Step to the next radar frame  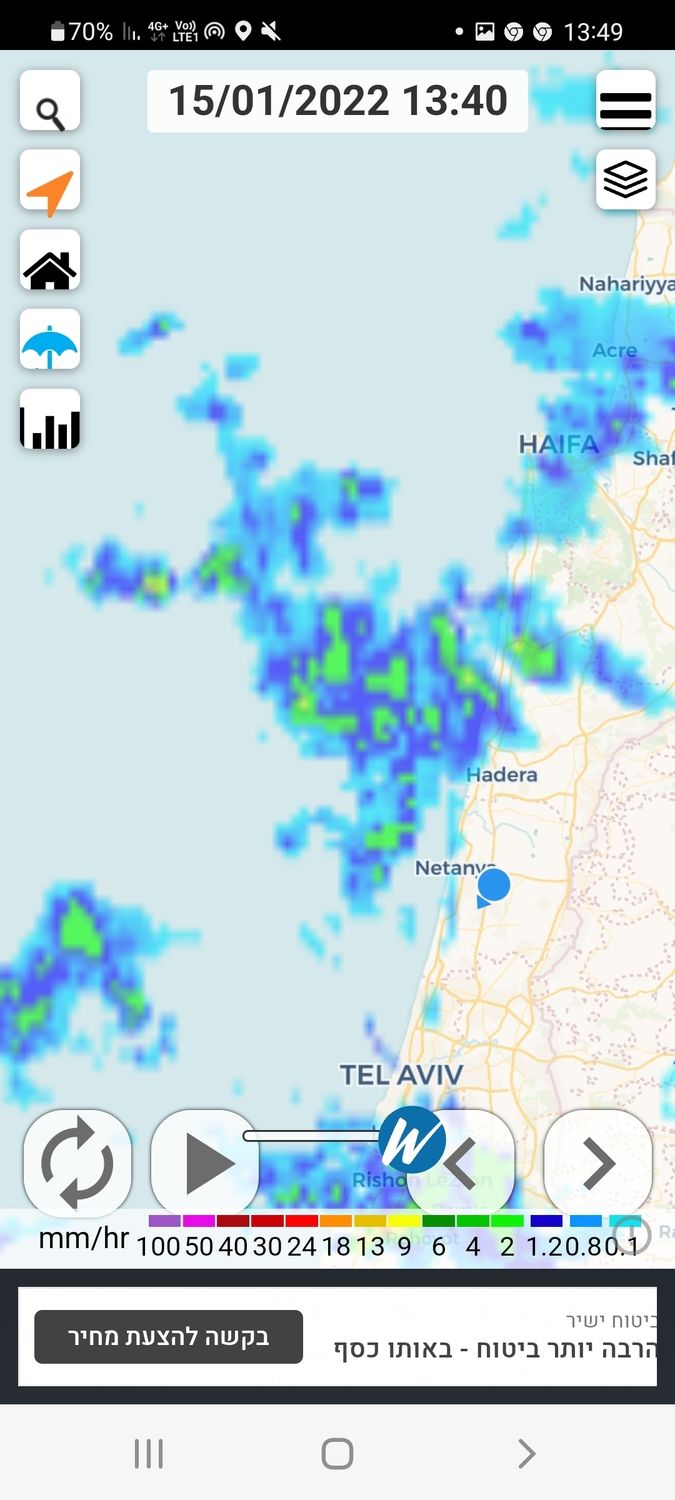click(598, 1164)
